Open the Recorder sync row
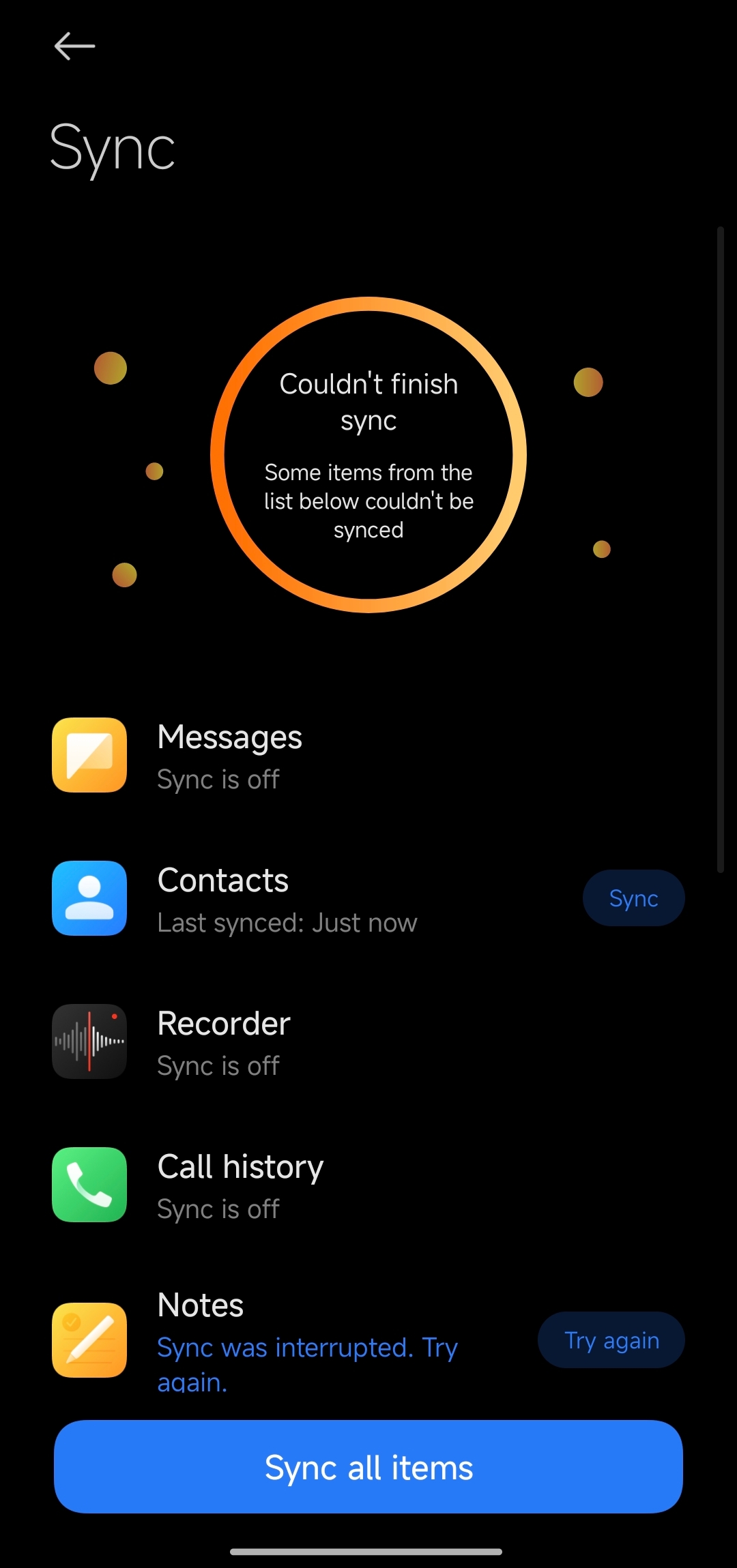 (369, 1041)
